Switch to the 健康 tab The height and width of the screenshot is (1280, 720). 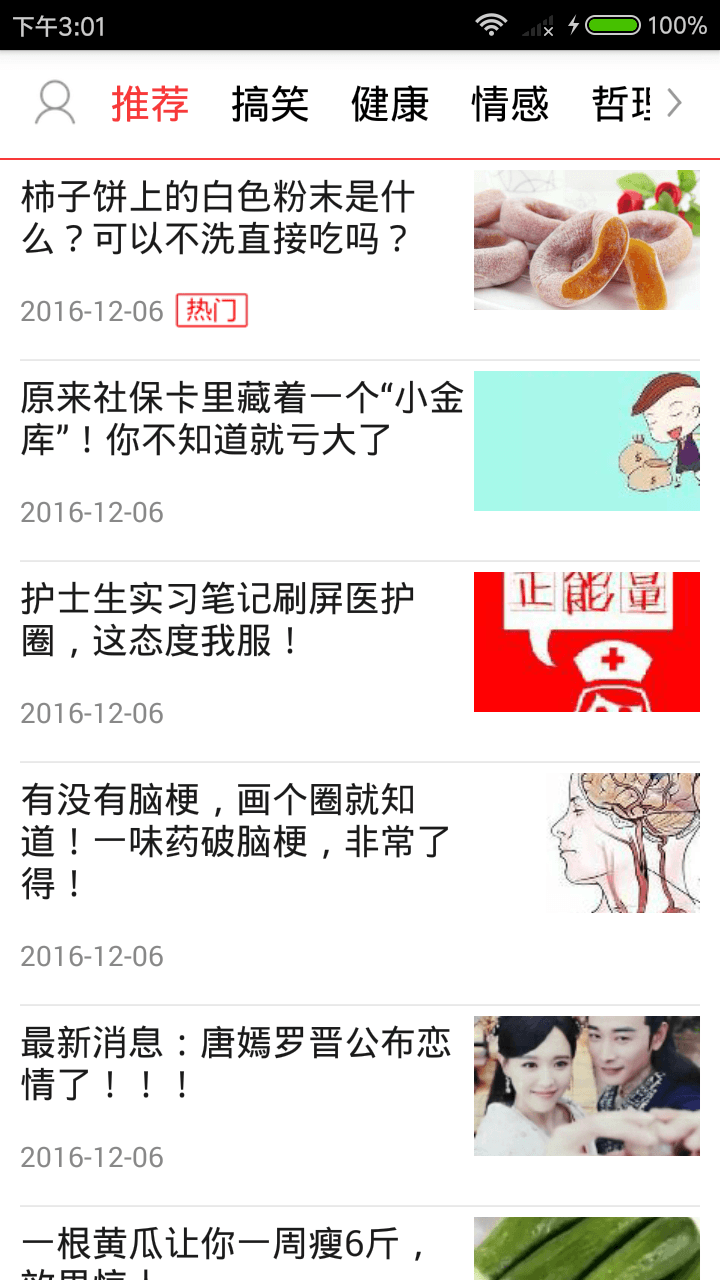[x=390, y=104]
